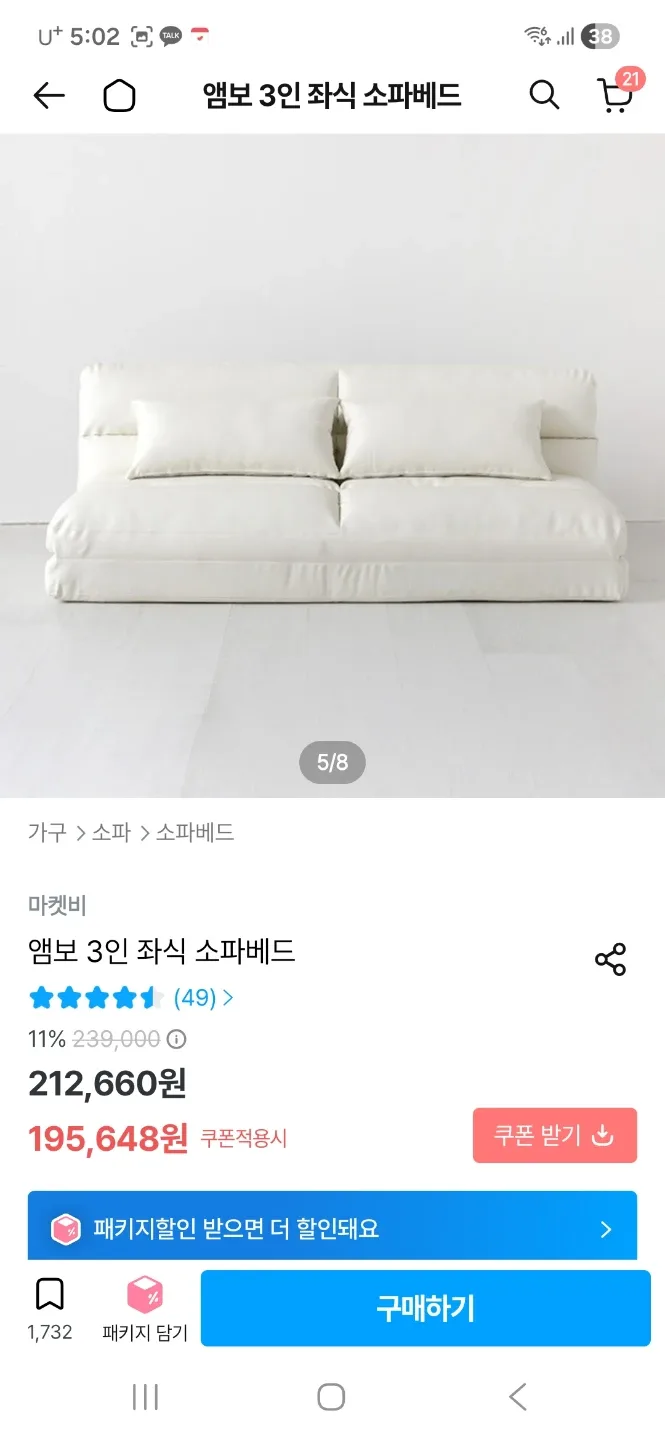This screenshot has width=665, height=1440.
Task: Tap 쿠폰 받기 to download coupon
Action: pos(554,1135)
